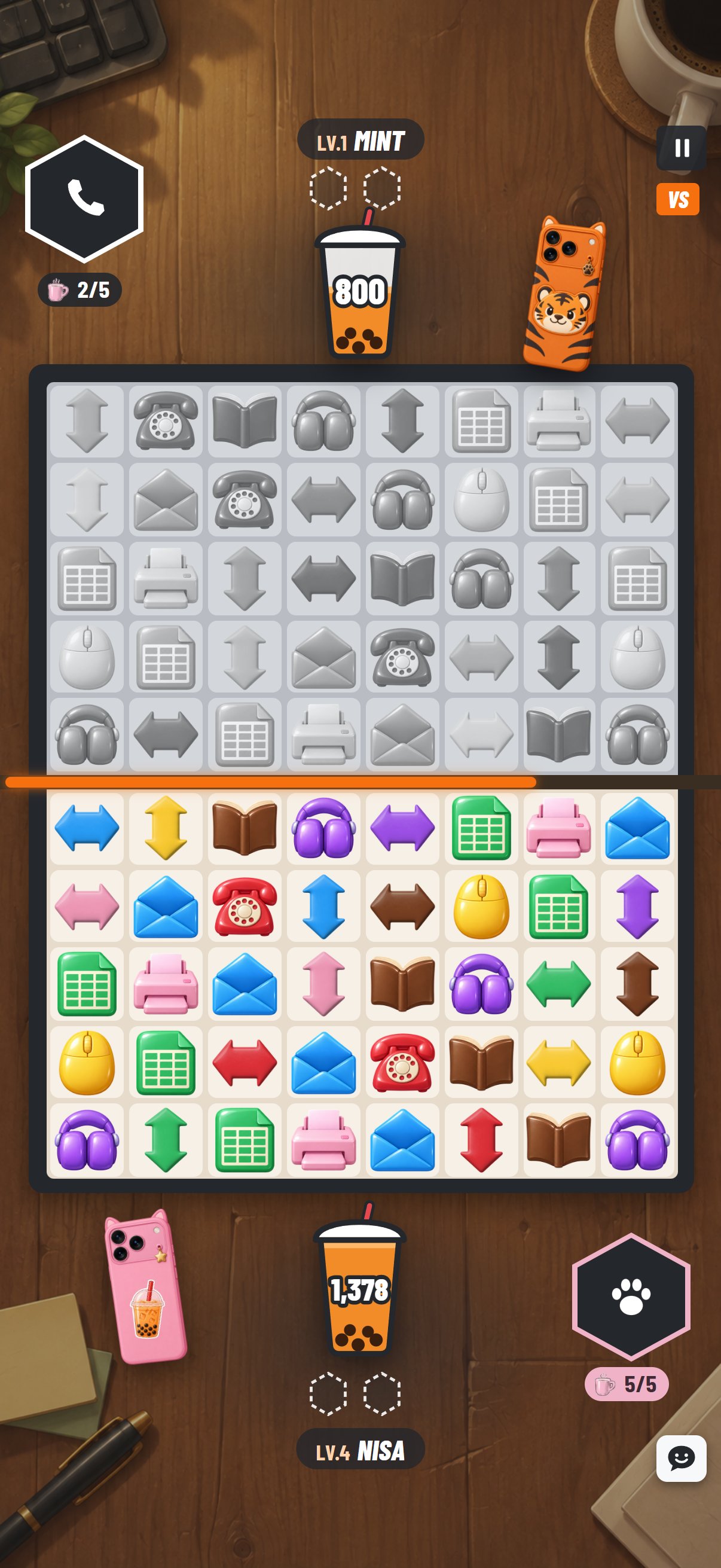Screen dimensions: 721x1568
Task: Choose the blue vertical arrow tile
Action: click(323, 907)
